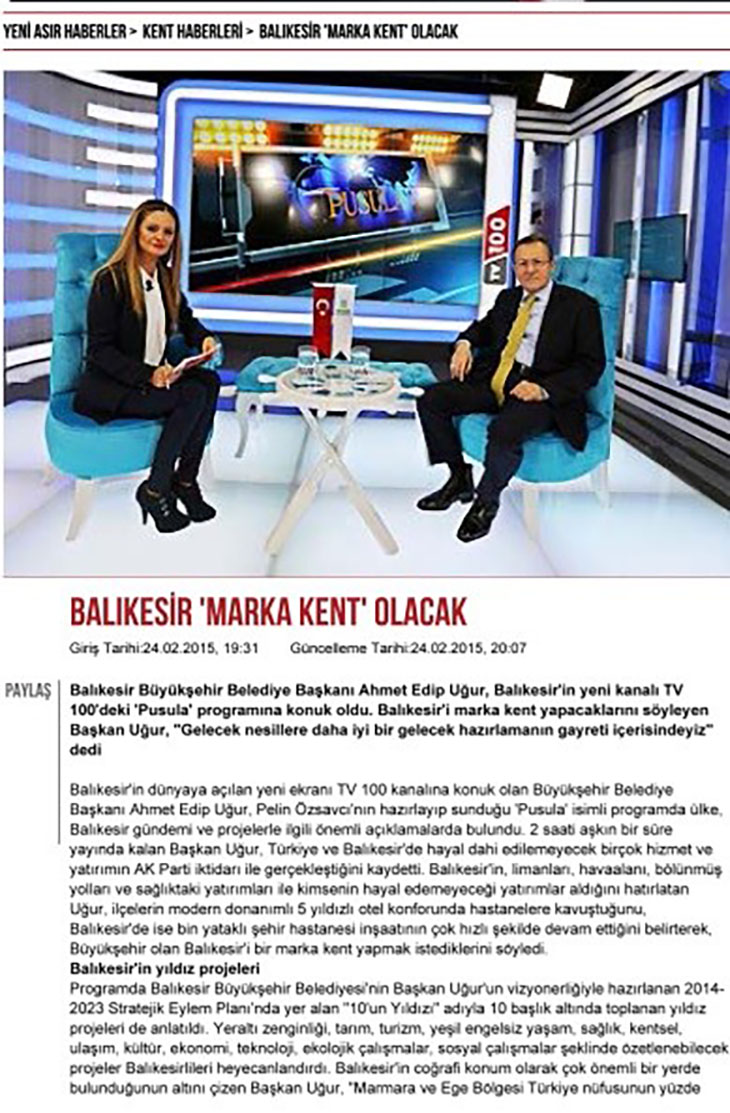Open the Pusula studio article photo
Viewport: 730px width, 1113px height.
tap(365, 324)
